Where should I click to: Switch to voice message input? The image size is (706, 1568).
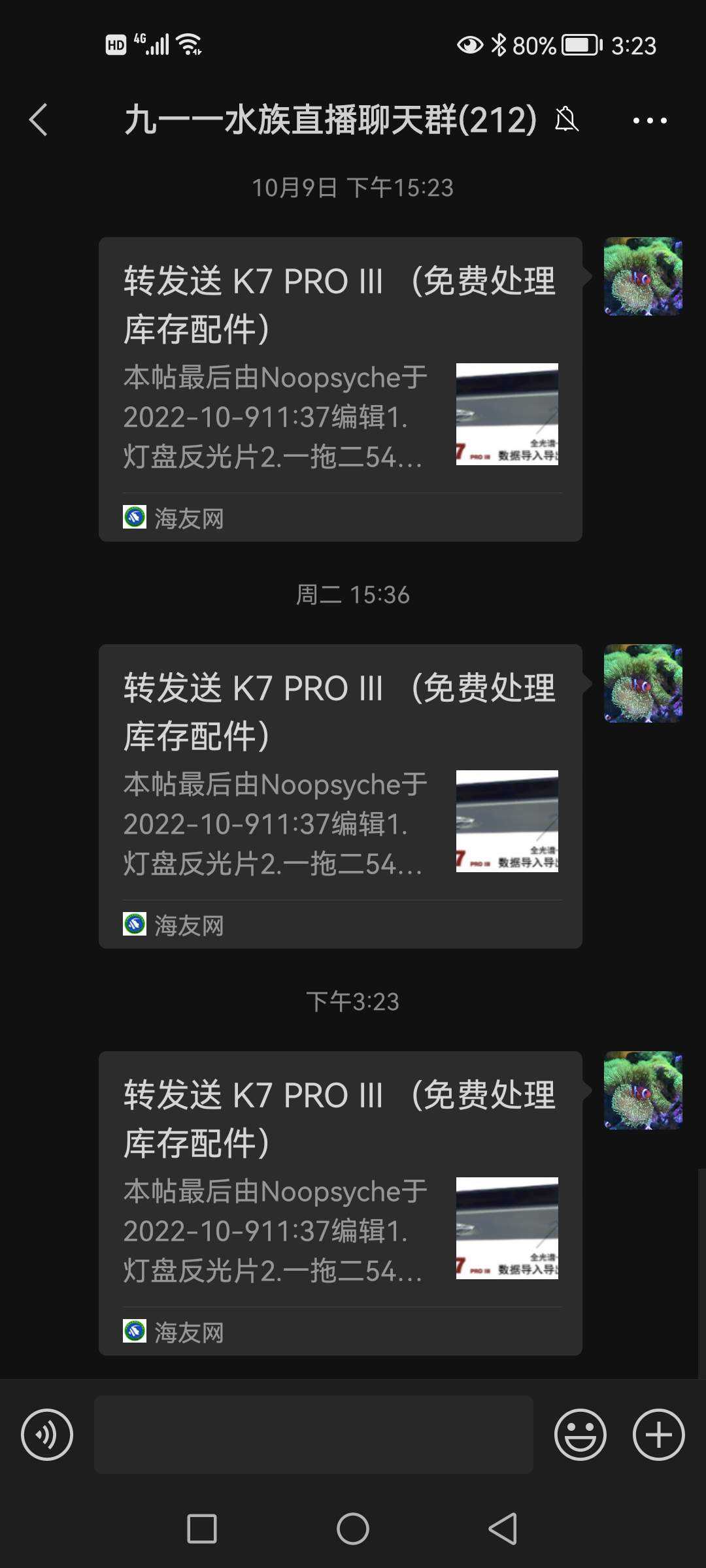[x=47, y=1435]
